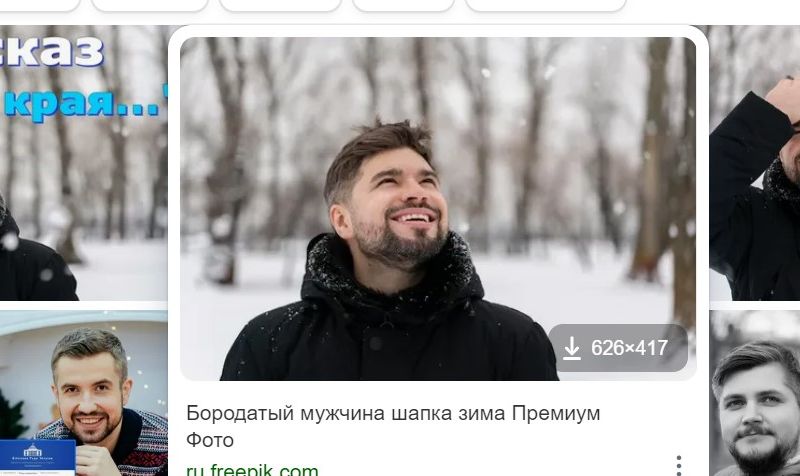
Task: Open the three-dot menu on the image card
Action: point(679,466)
